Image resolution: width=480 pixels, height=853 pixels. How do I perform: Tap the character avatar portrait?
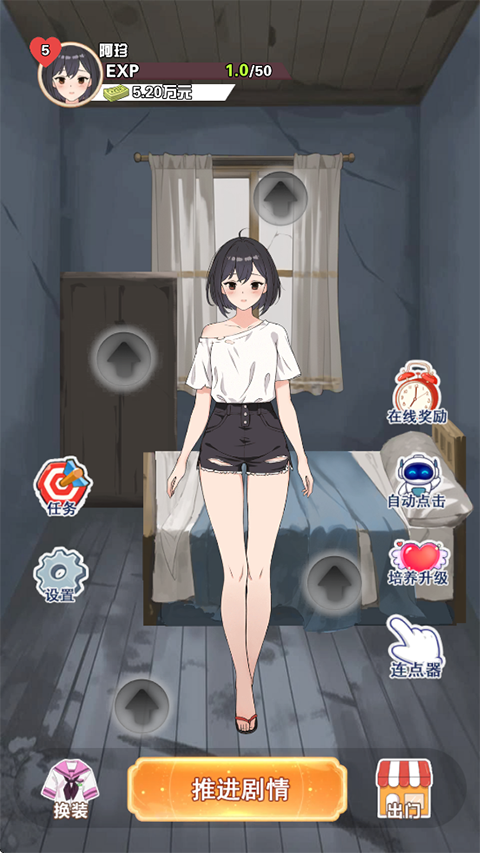(70, 75)
